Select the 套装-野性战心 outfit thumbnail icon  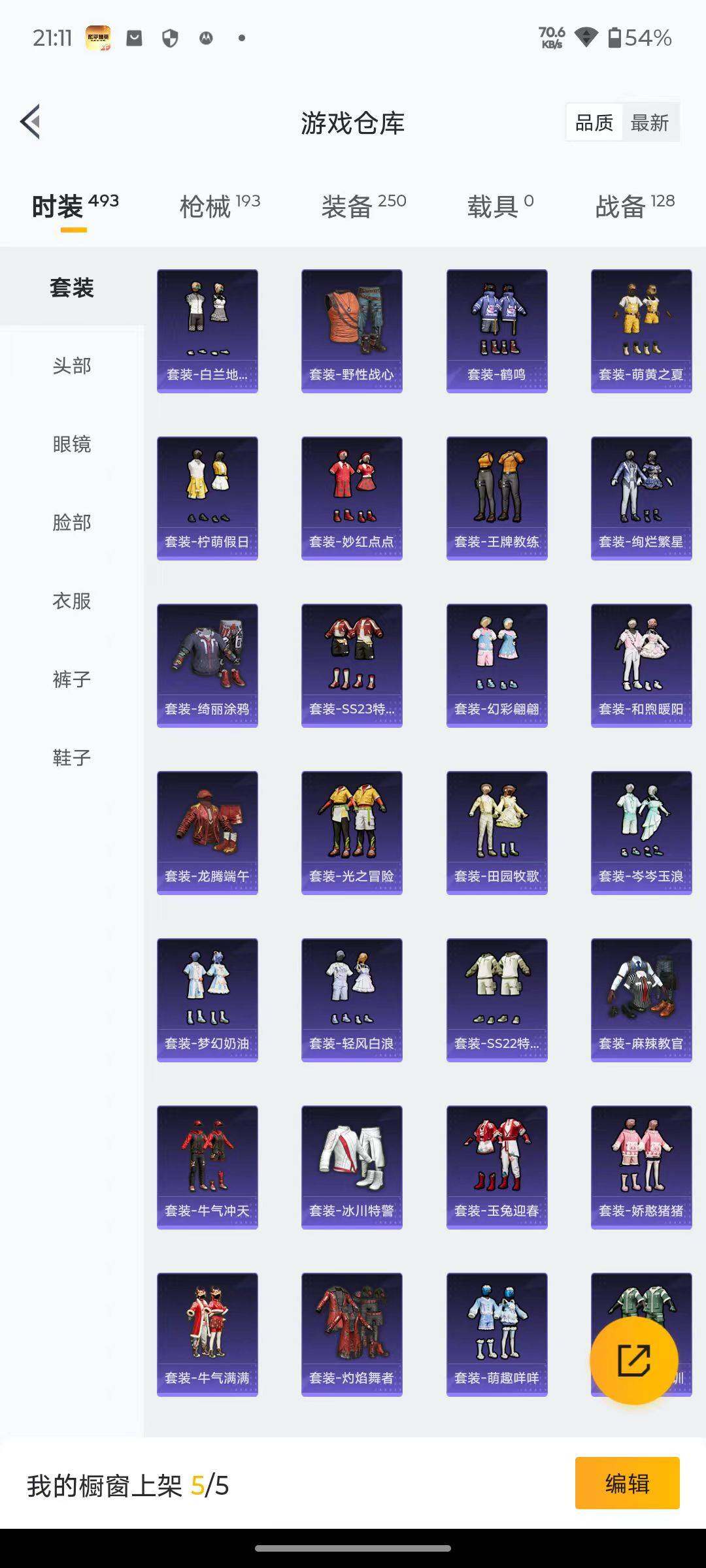352,329
